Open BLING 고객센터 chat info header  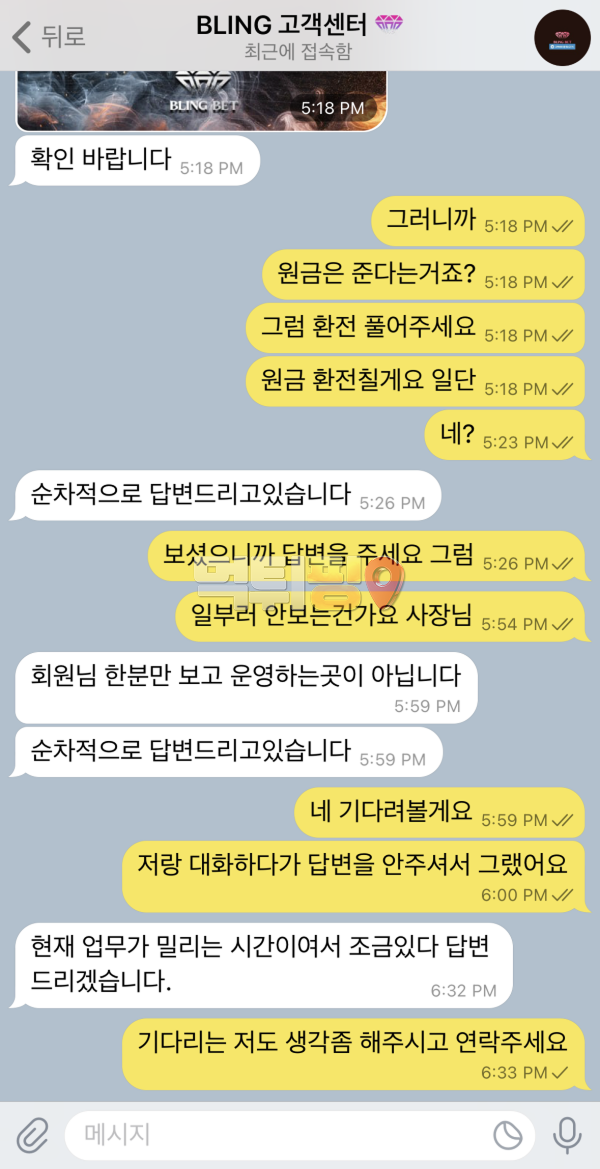click(297, 37)
